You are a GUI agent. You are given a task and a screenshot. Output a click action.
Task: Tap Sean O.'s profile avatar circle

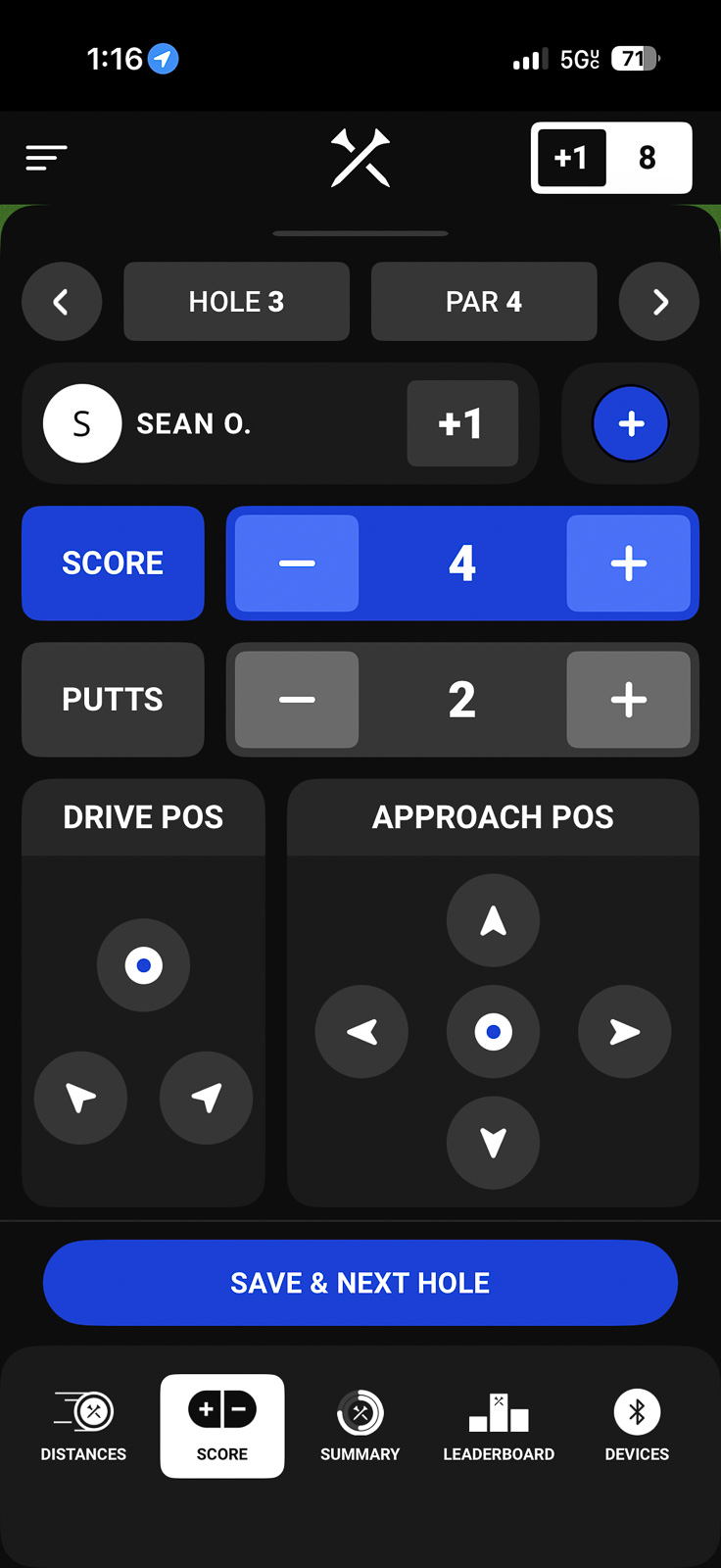tap(81, 423)
